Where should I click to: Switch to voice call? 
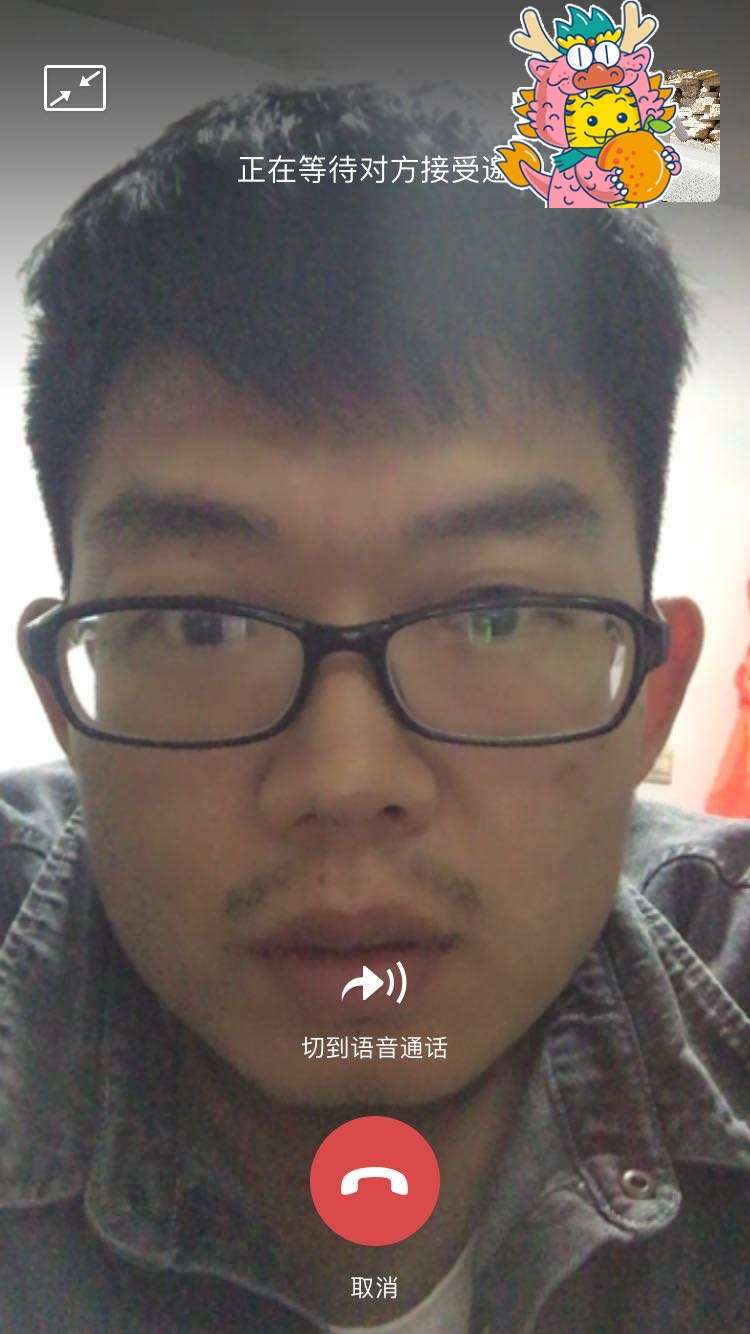click(374, 984)
